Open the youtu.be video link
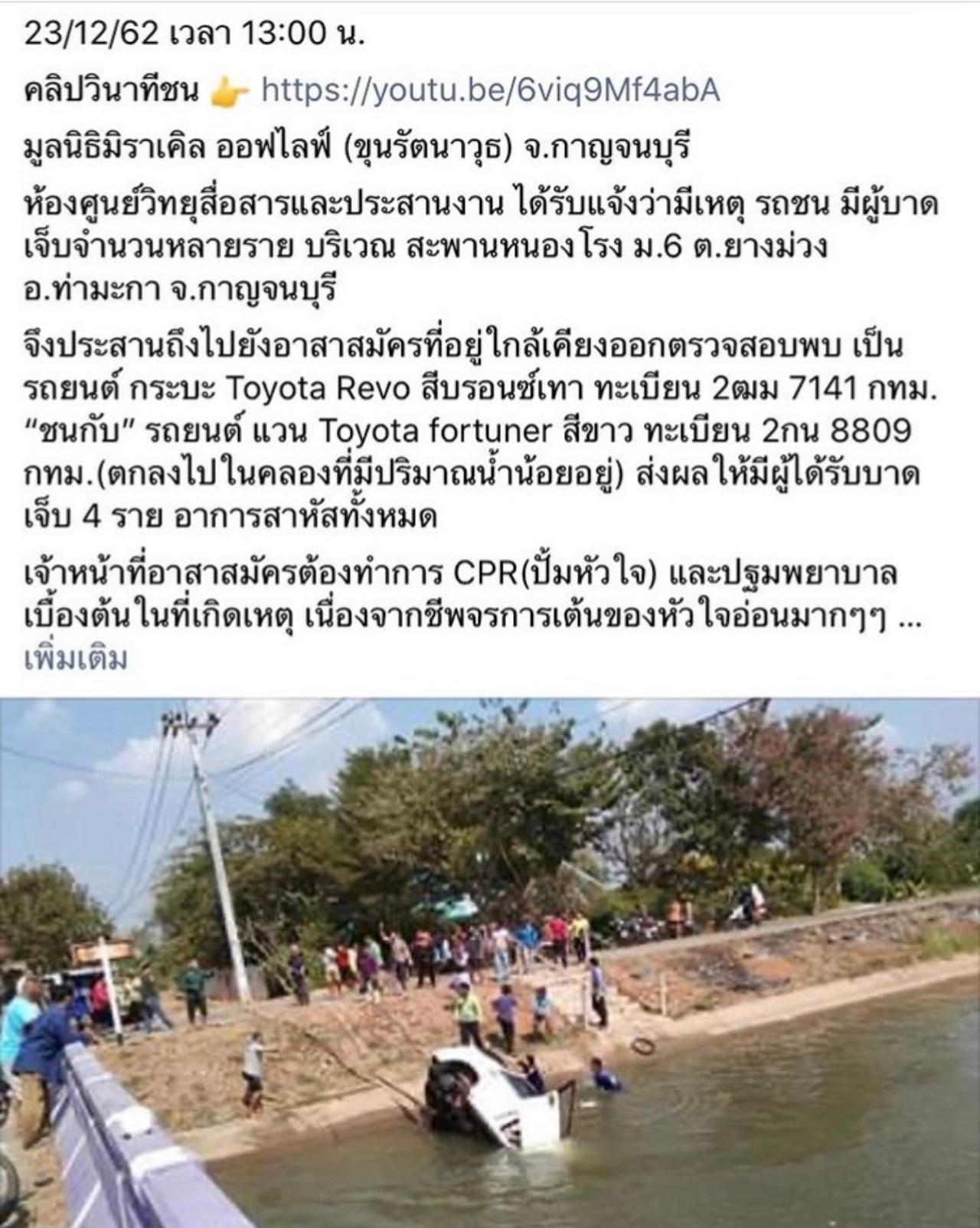The height and width of the screenshot is (1228, 980). tap(490, 91)
